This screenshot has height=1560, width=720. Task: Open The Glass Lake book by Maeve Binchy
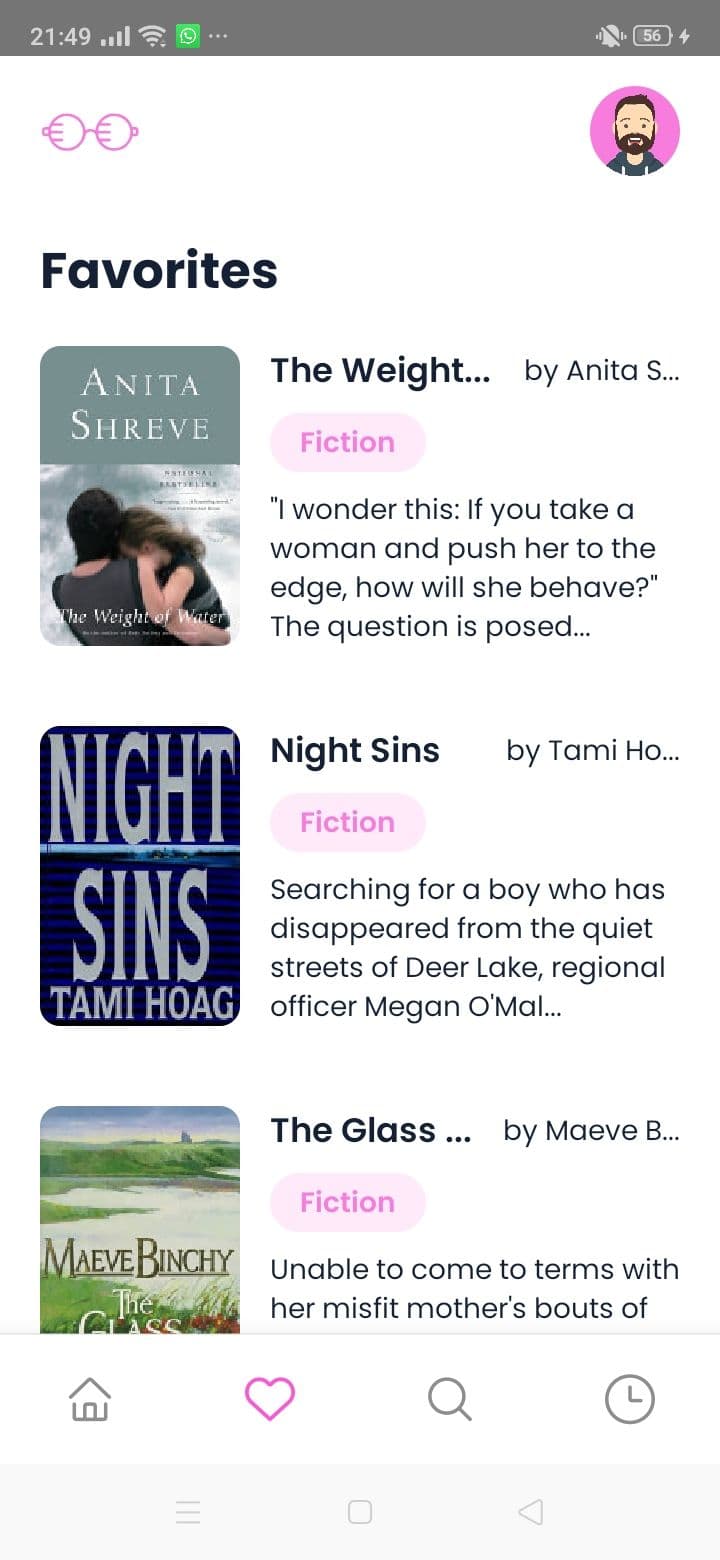pos(140,1220)
